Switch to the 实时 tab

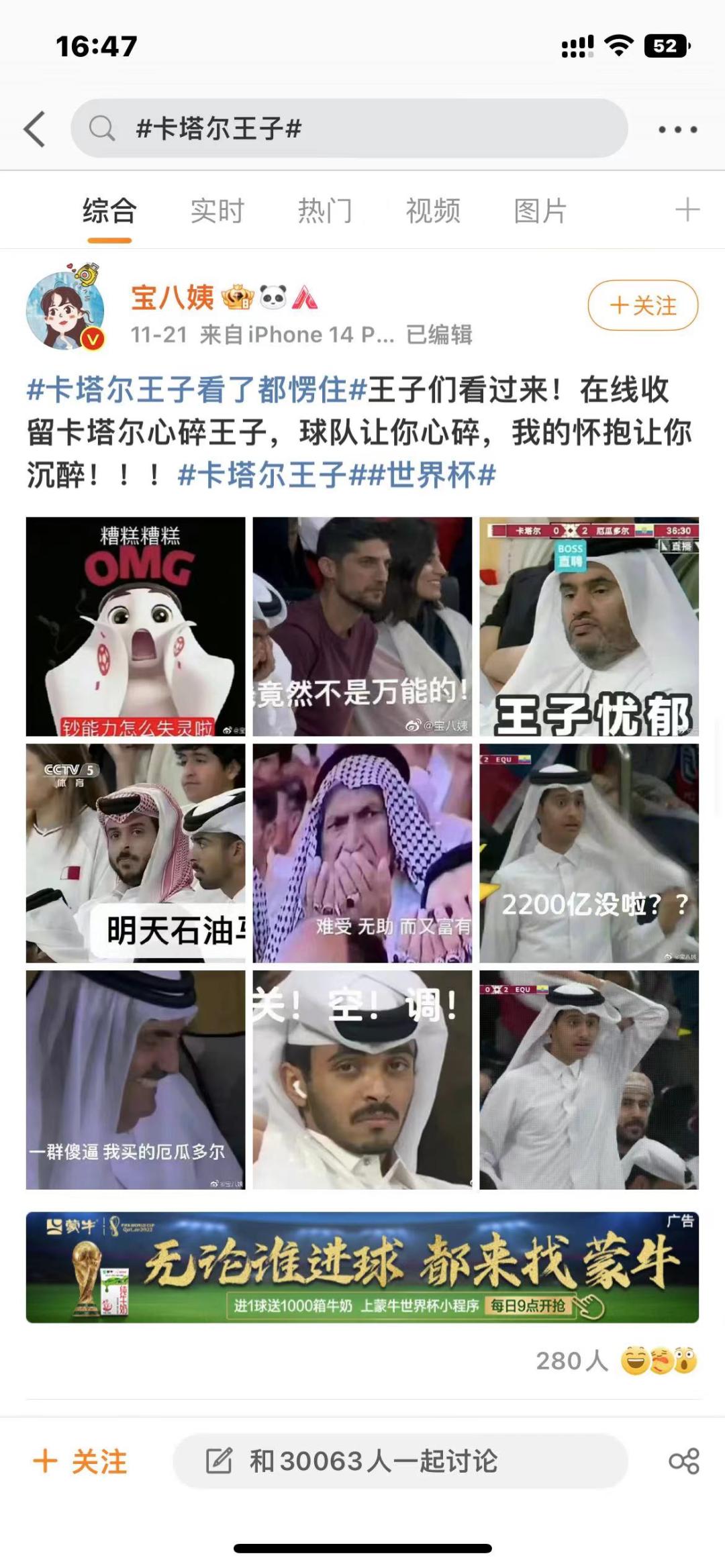pyautogui.click(x=217, y=211)
